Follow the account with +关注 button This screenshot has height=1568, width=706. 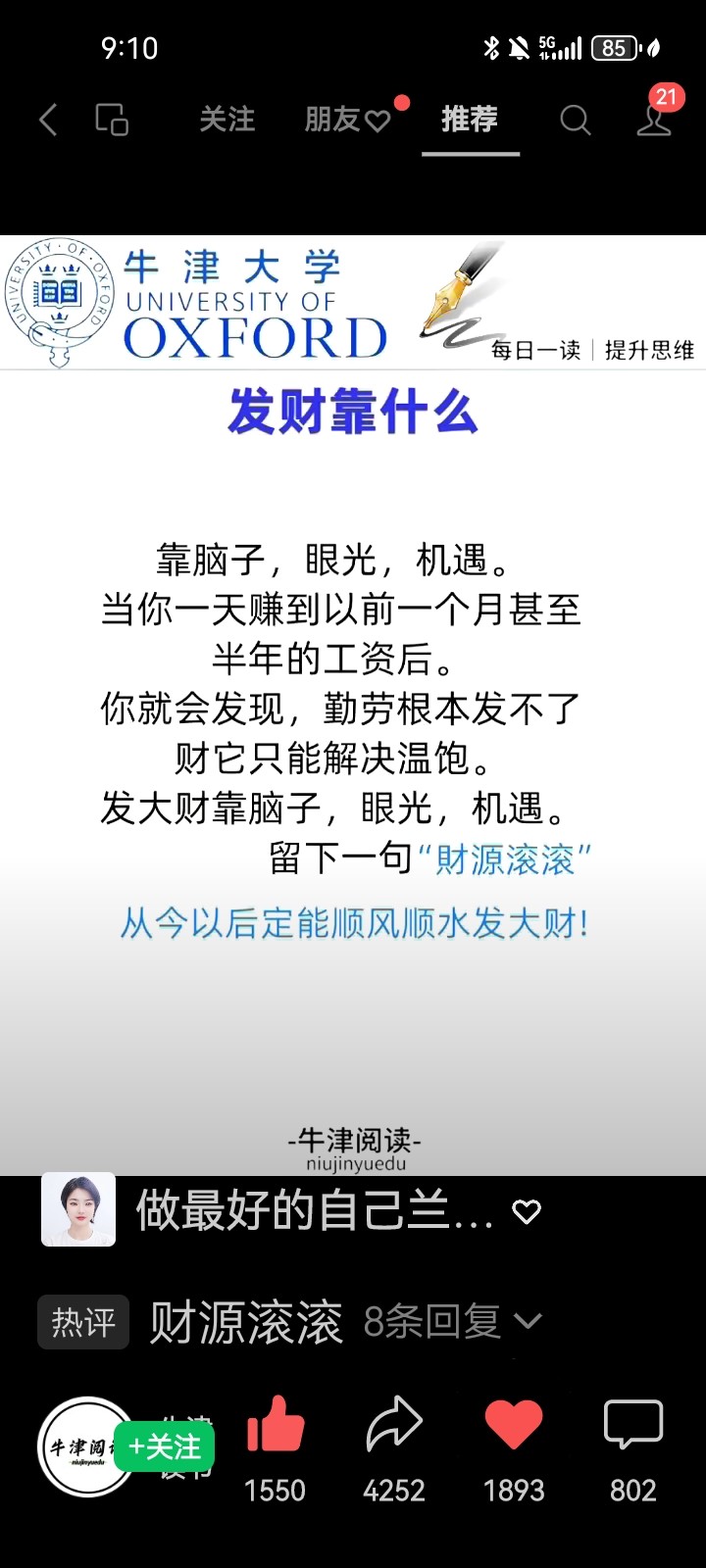pos(164,1446)
